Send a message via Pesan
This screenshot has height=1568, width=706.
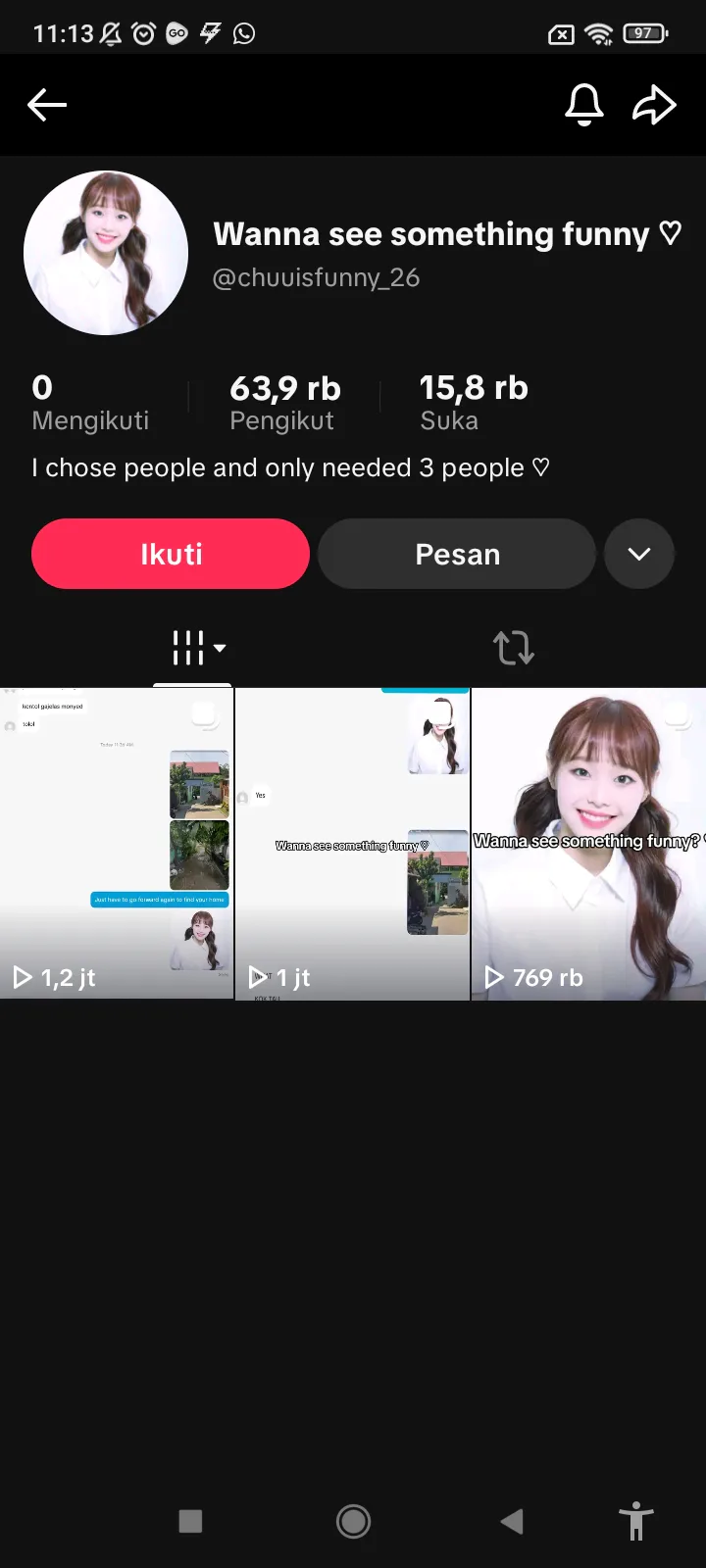pos(457,554)
